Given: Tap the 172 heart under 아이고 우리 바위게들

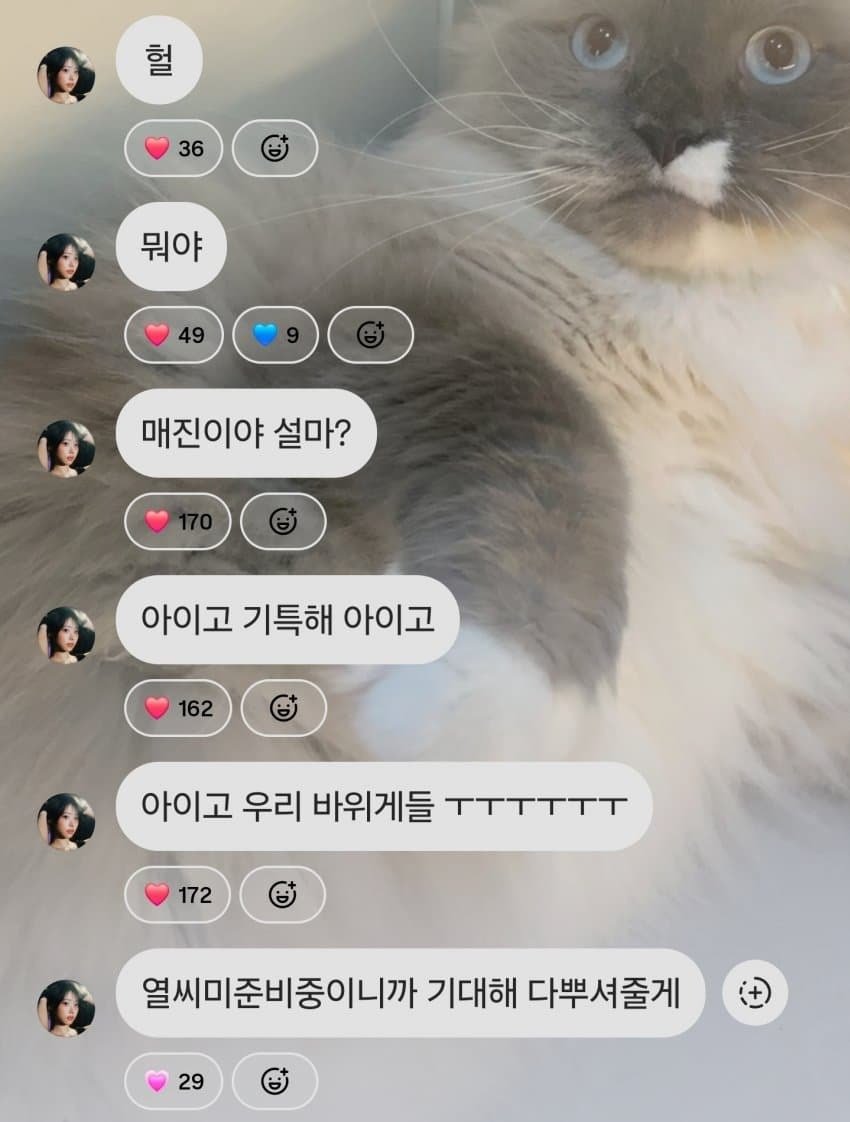Looking at the screenshot, I should pyautogui.click(x=177, y=895).
